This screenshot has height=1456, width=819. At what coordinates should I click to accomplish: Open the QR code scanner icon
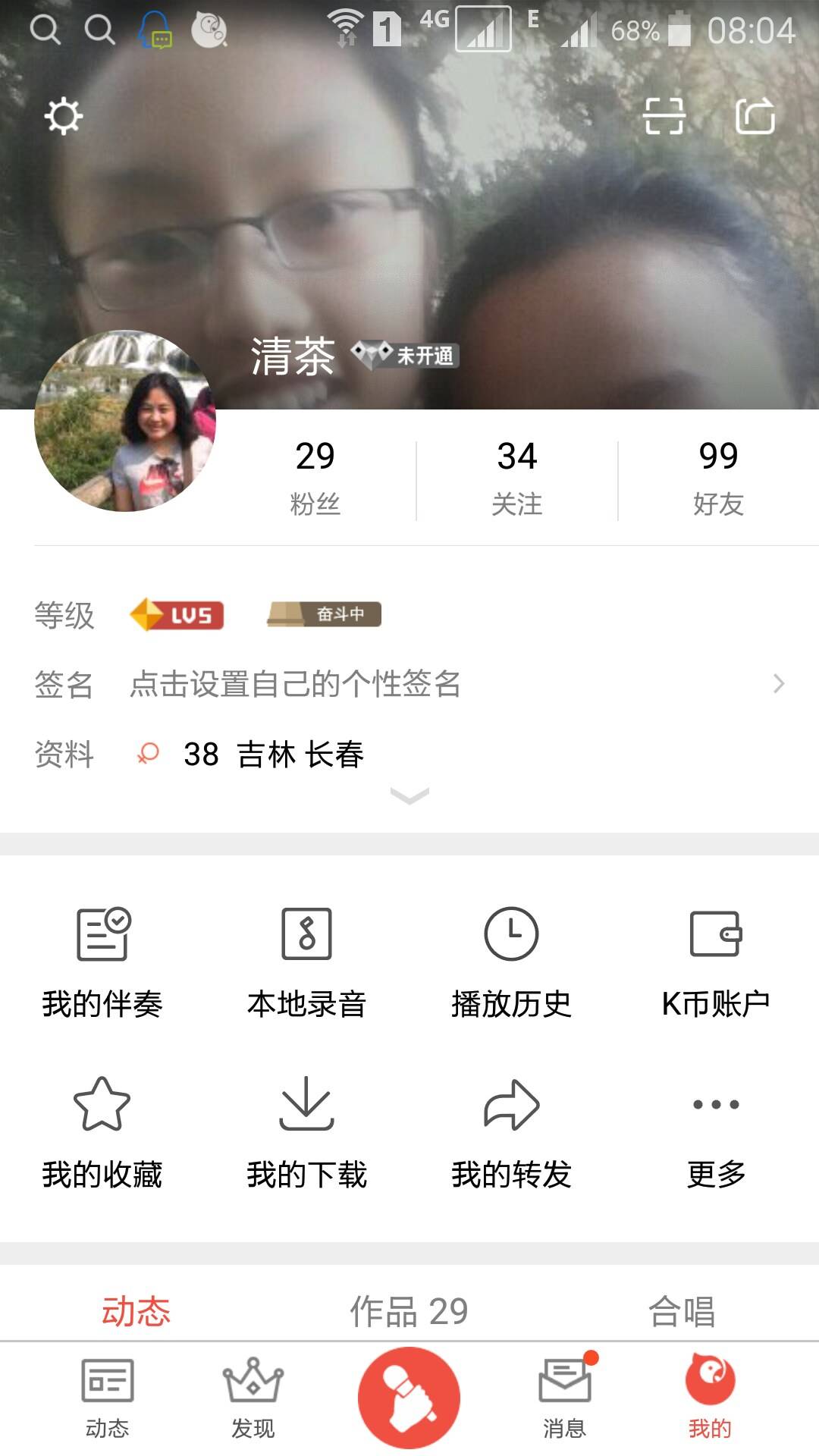pos(664,116)
